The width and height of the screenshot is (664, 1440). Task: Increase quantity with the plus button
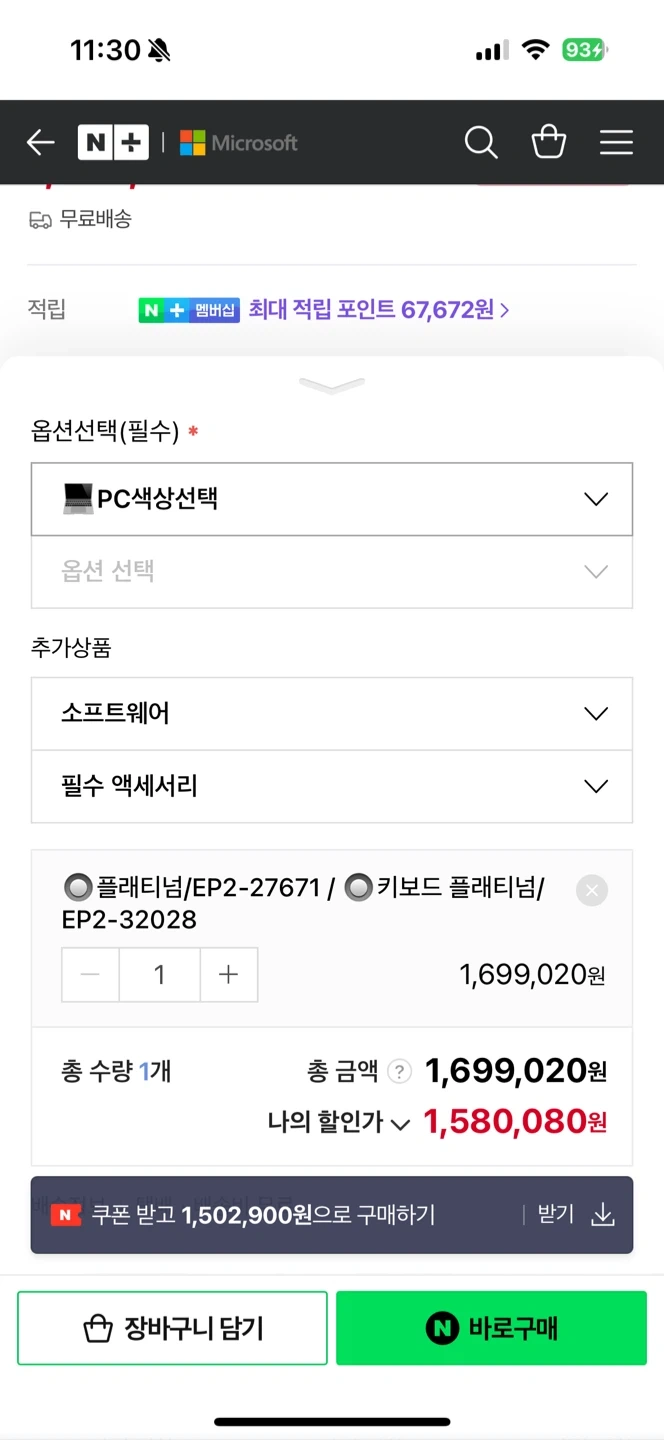point(229,975)
